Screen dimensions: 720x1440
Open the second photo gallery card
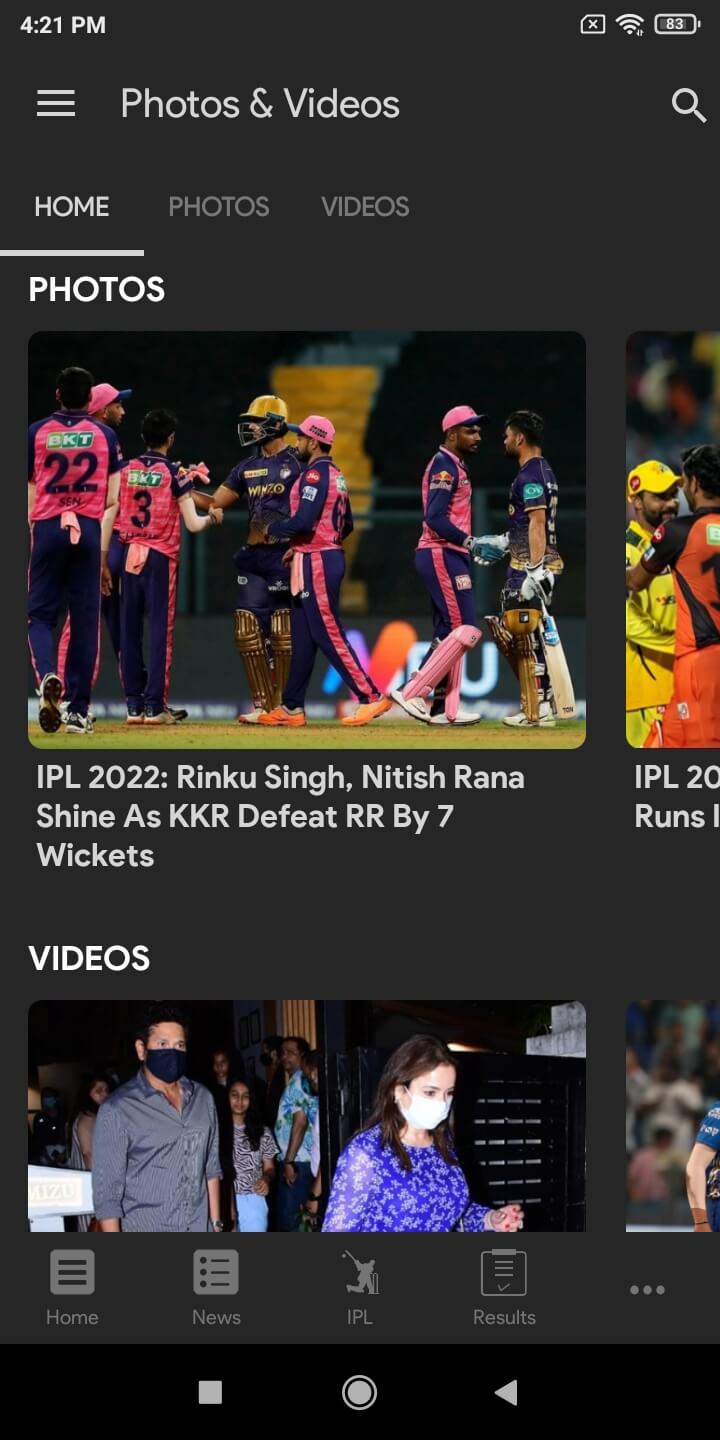tap(674, 540)
